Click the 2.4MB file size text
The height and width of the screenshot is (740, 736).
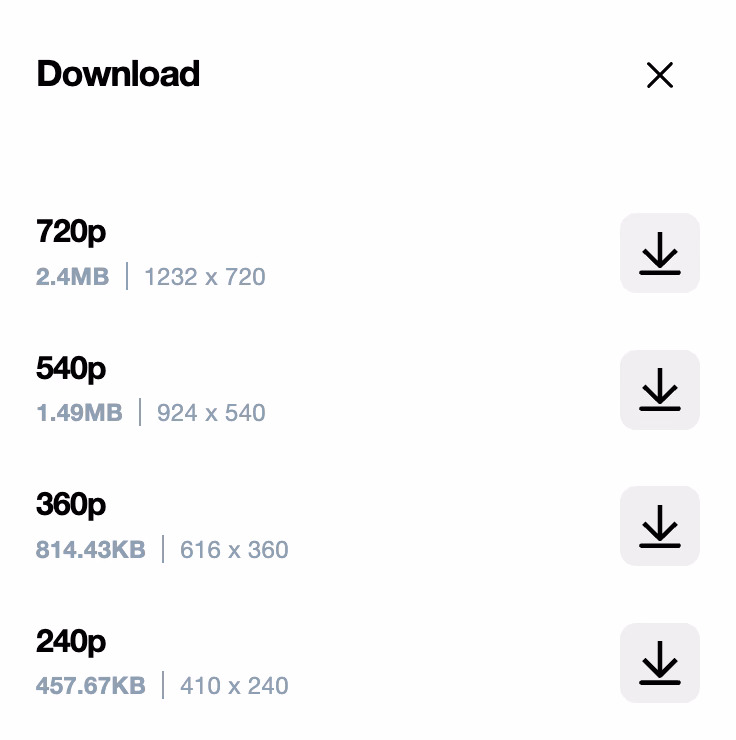[71, 277]
